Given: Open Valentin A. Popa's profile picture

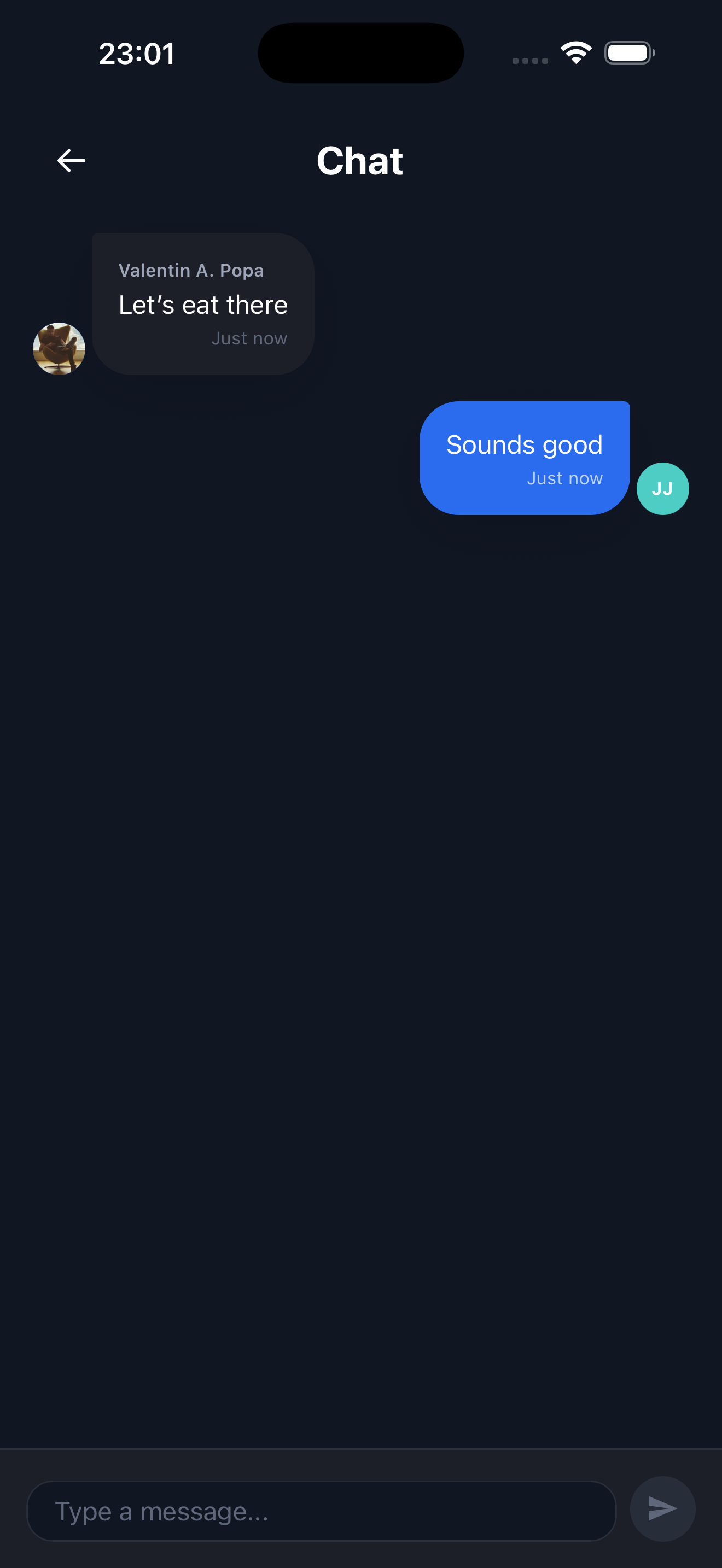Looking at the screenshot, I should [x=59, y=349].
